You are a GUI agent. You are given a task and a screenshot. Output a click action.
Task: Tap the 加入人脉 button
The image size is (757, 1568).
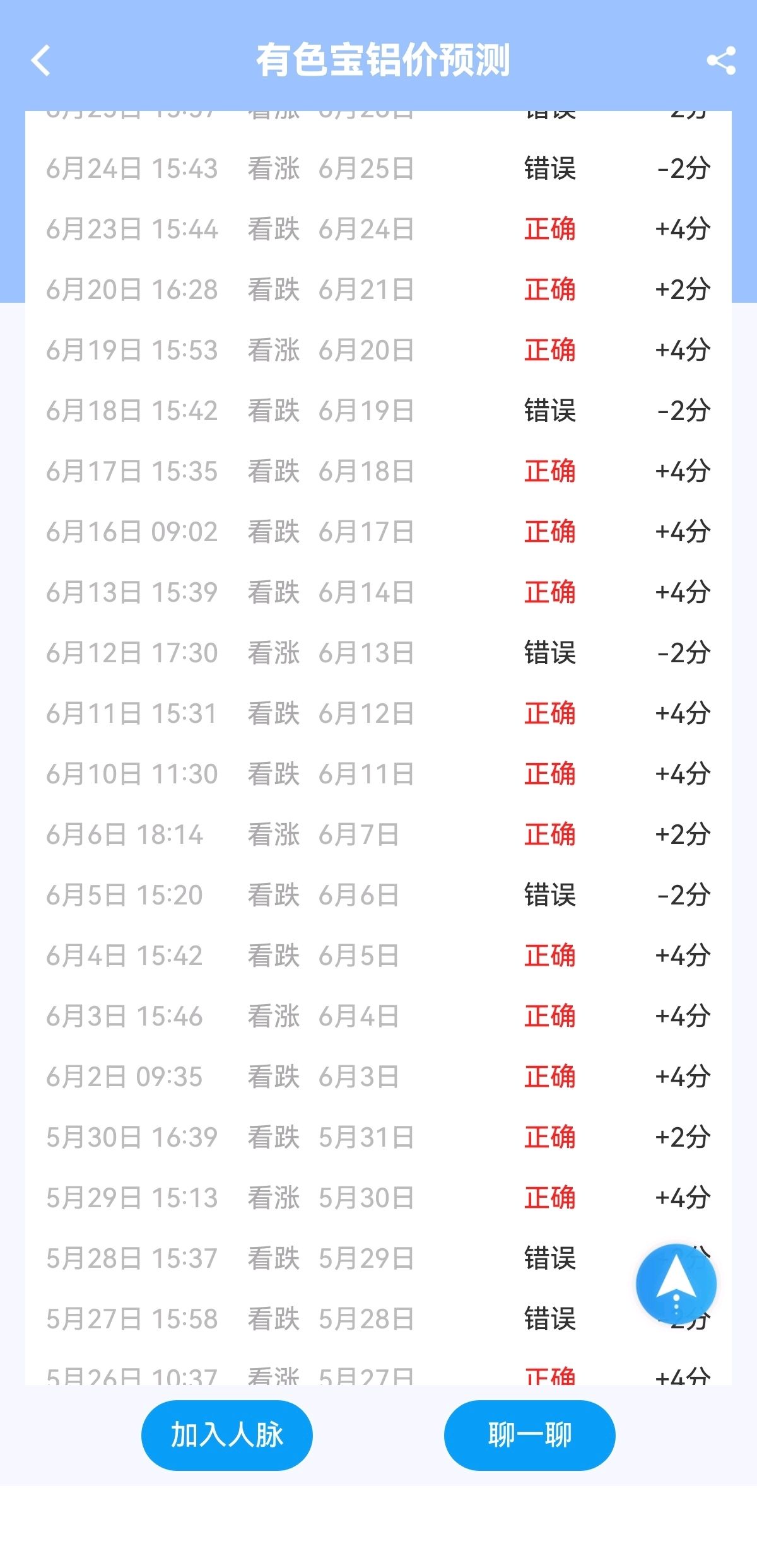click(227, 1435)
